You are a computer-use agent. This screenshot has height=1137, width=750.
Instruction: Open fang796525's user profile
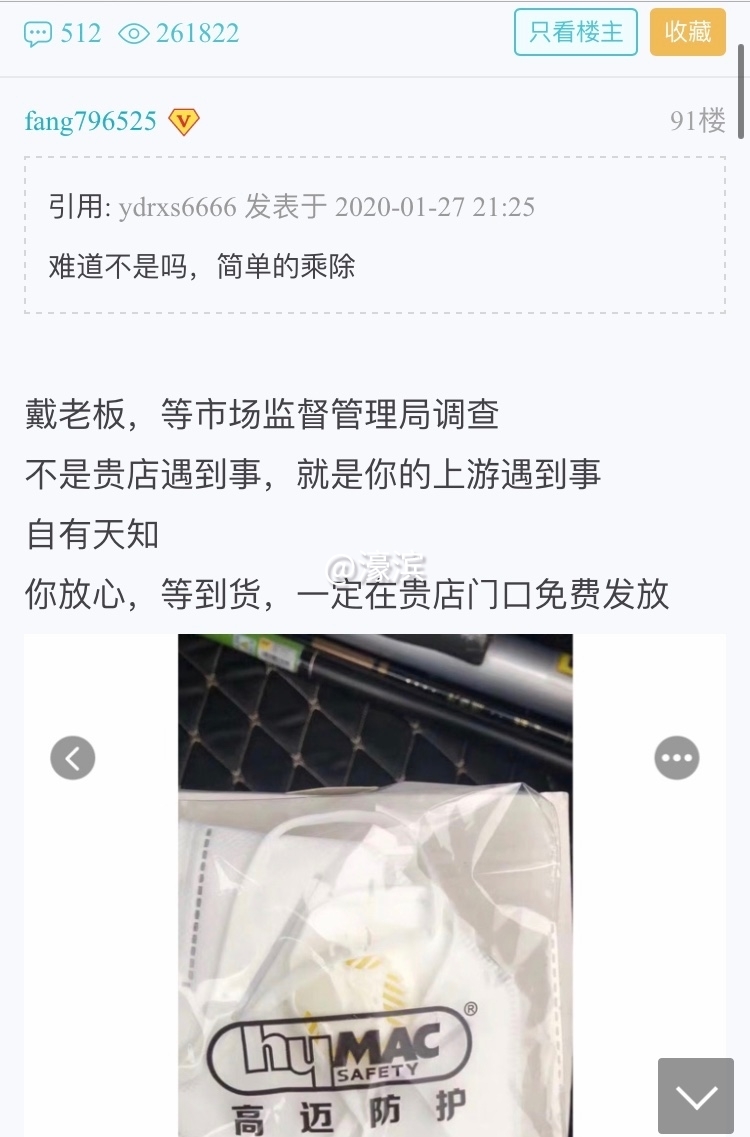(91, 122)
